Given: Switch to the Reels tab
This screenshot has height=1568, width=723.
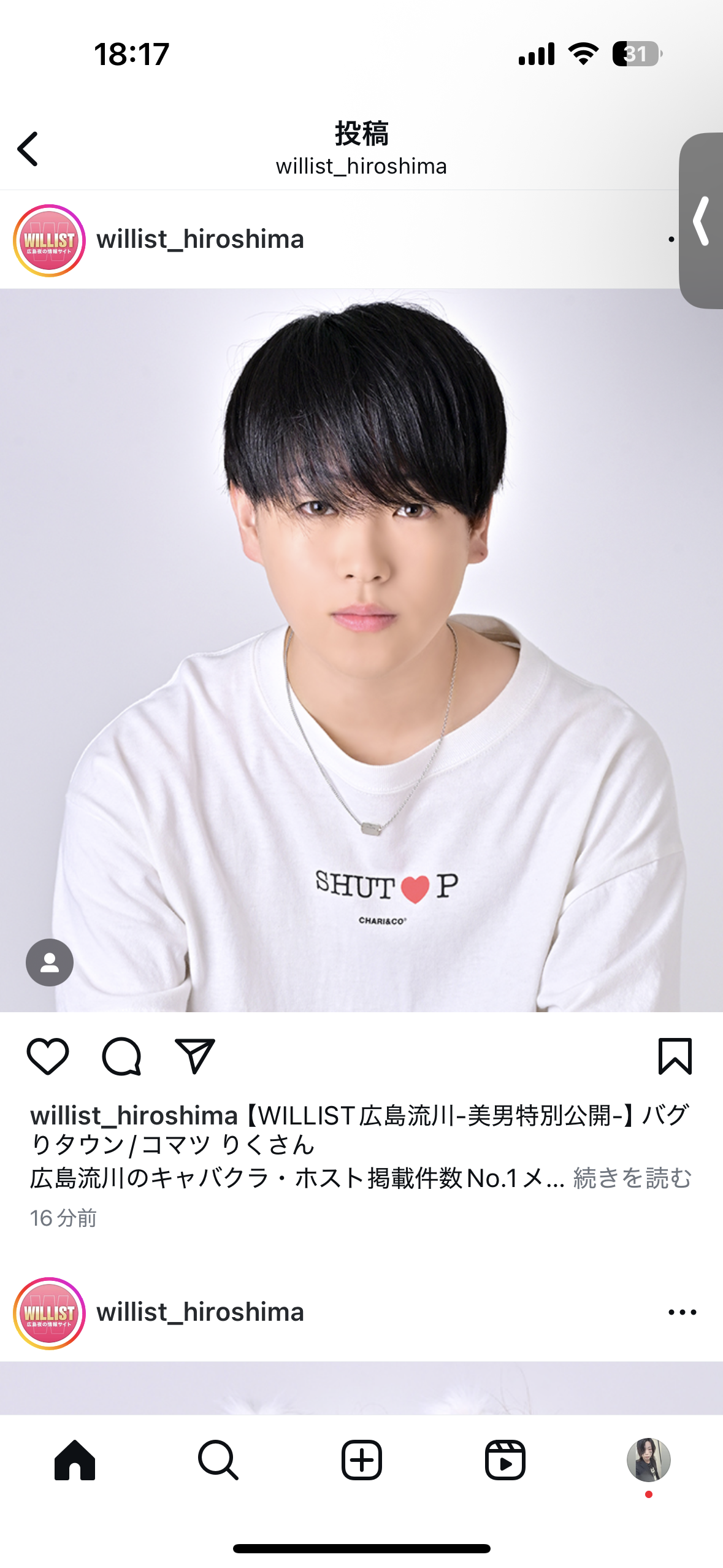Looking at the screenshot, I should click(505, 1460).
